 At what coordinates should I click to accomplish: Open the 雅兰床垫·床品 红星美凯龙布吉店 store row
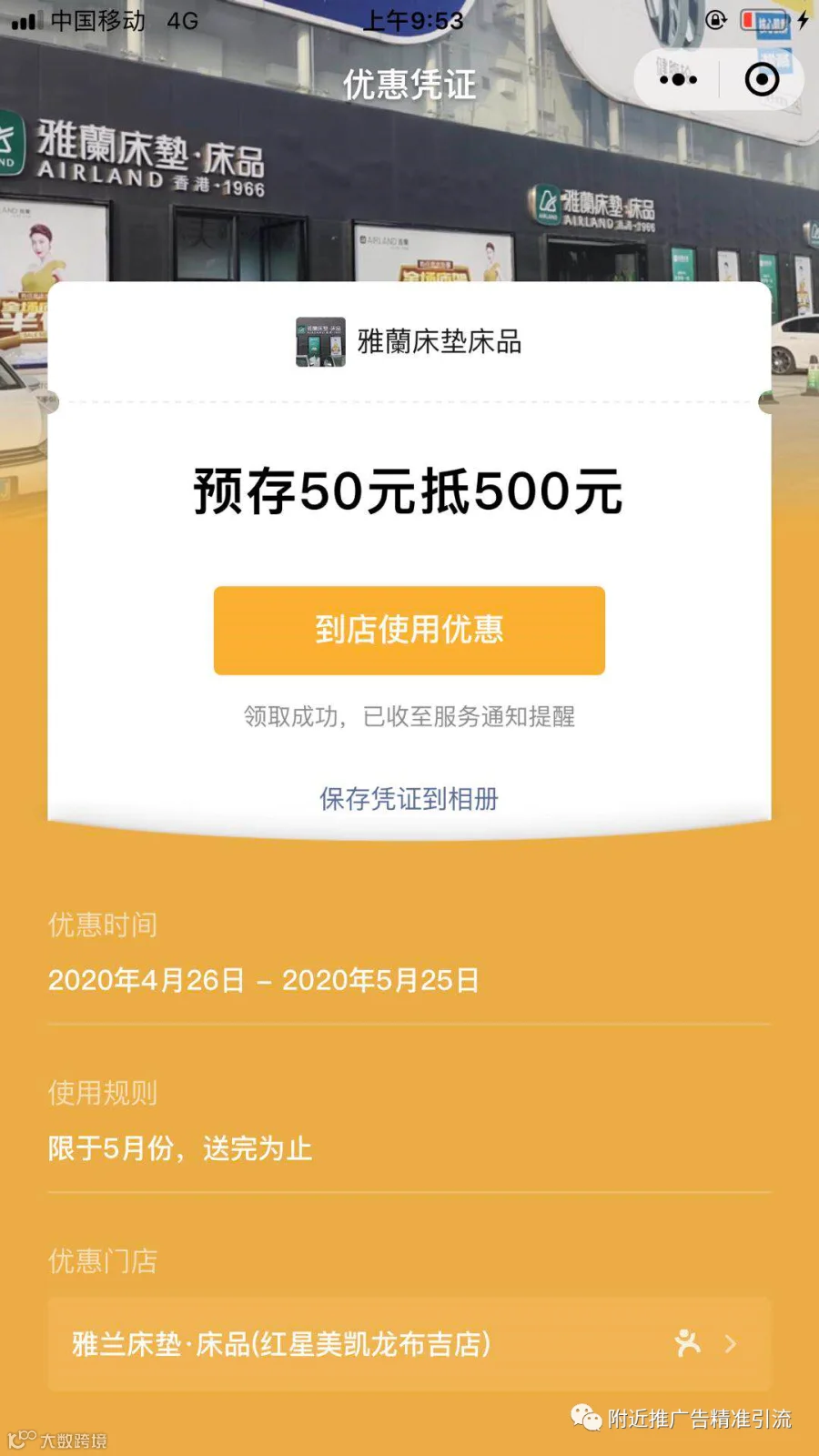point(409,1344)
